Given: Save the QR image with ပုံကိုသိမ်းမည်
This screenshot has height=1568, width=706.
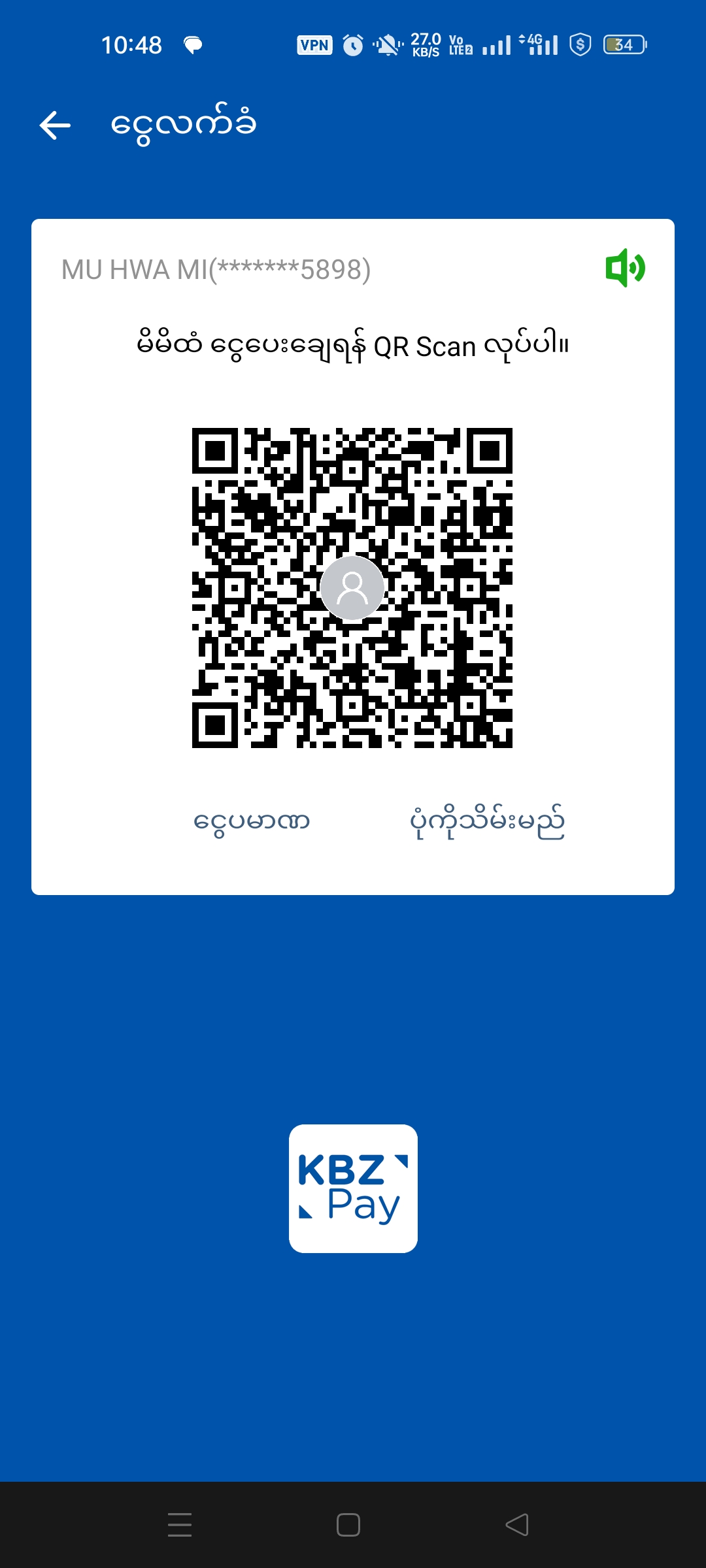Looking at the screenshot, I should click(x=487, y=821).
